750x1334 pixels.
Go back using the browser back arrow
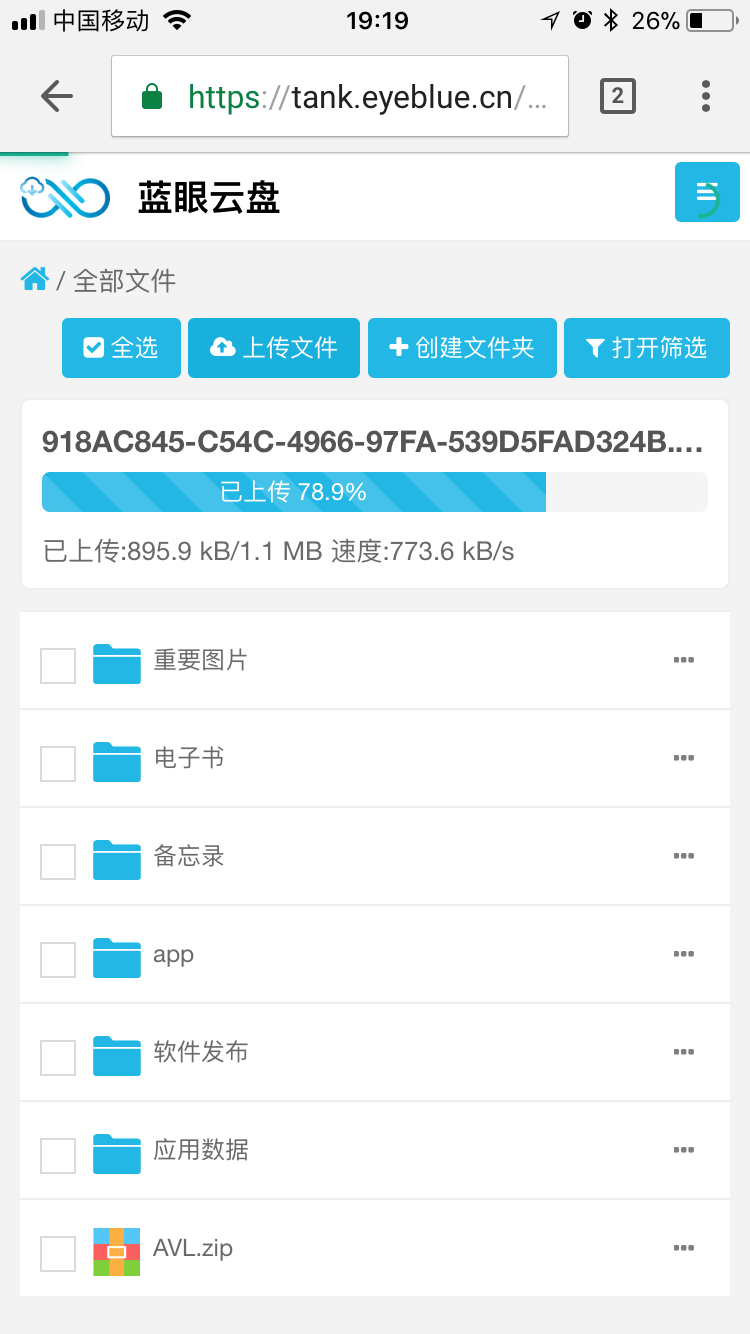57,96
